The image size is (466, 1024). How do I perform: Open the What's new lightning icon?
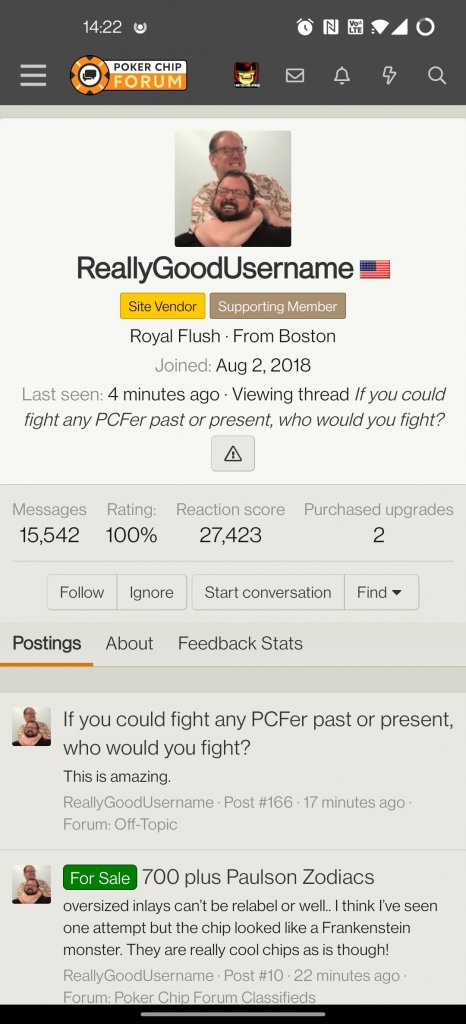[390, 76]
